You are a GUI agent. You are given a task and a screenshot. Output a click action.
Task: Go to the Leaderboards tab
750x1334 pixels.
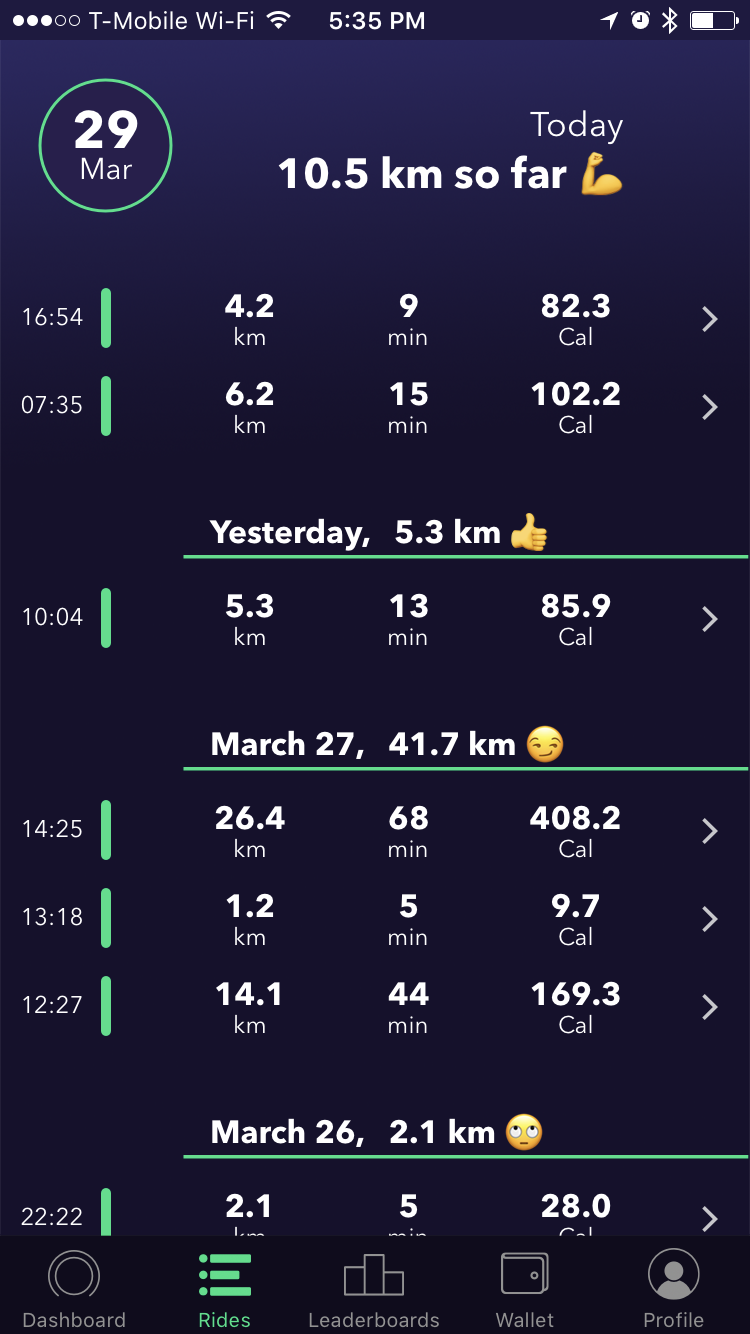pos(374,1288)
